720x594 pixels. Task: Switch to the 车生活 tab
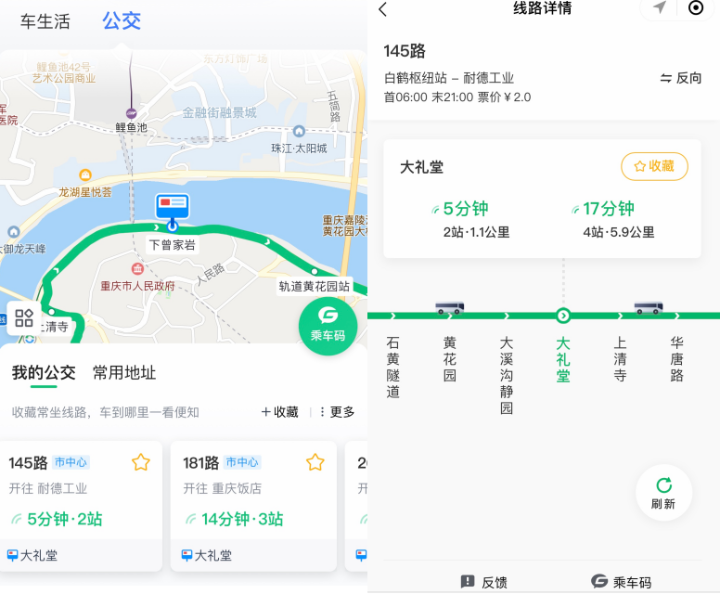coord(45,22)
